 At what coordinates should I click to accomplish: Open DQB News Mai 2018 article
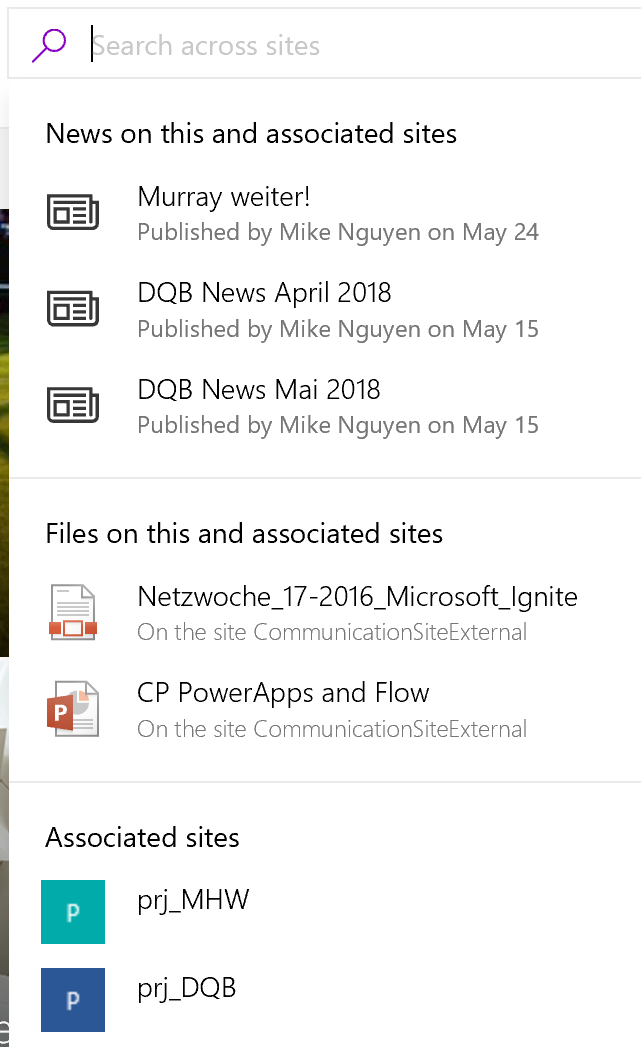point(325,407)
